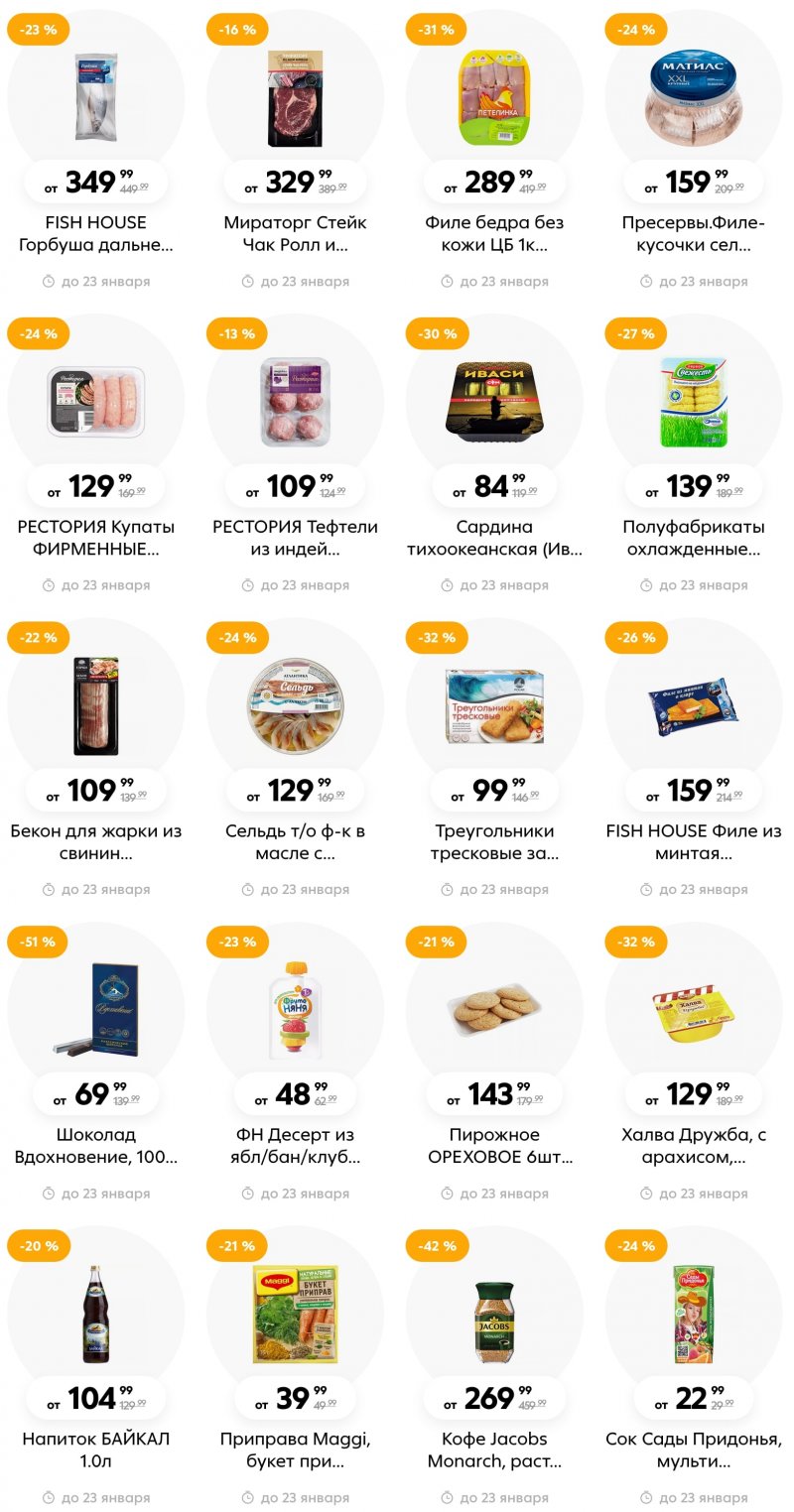Screen dimensions: 794x1512
Task: Select ФН Десерт из ябл/бан/клуб
Action: point(295,1010)
